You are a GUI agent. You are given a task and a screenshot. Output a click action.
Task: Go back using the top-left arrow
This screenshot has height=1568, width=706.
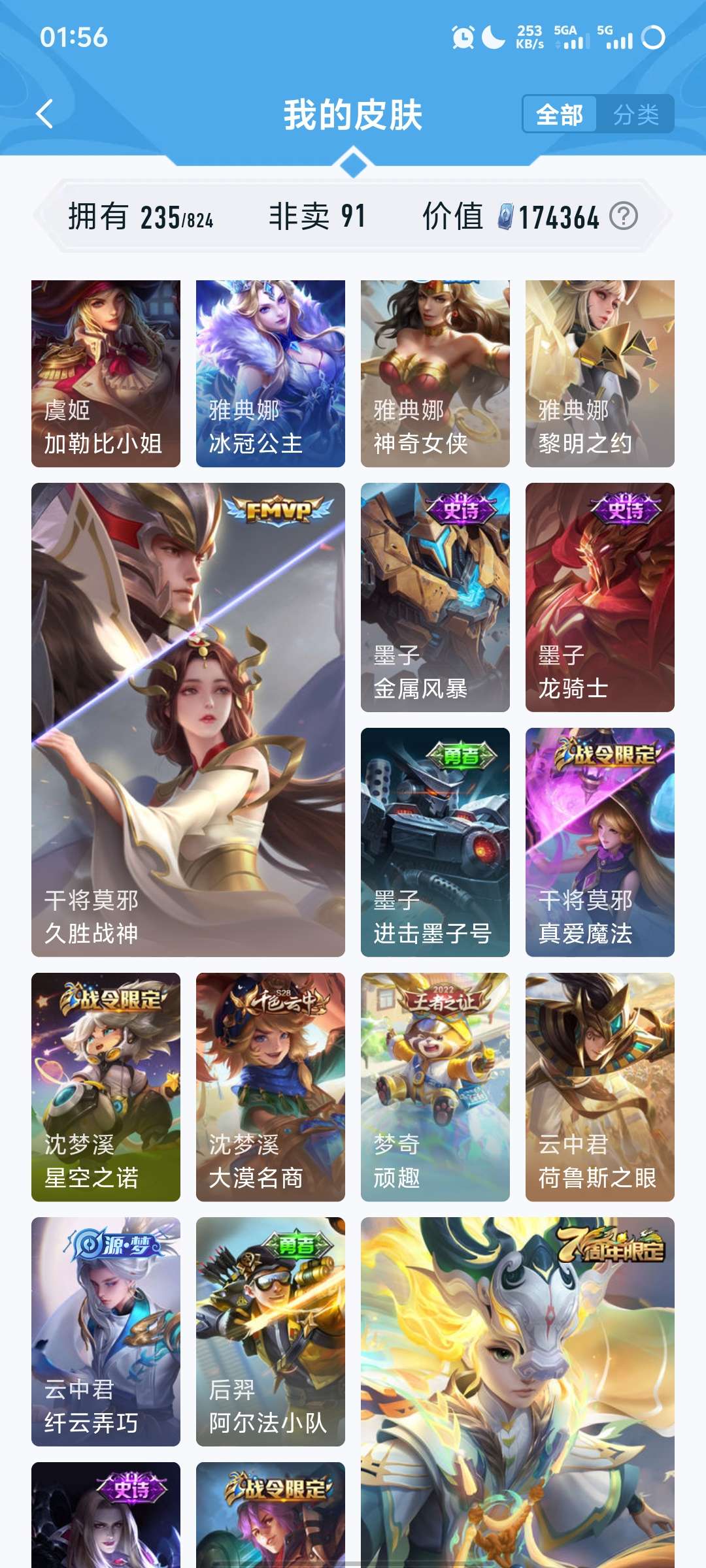click(44, 114)
